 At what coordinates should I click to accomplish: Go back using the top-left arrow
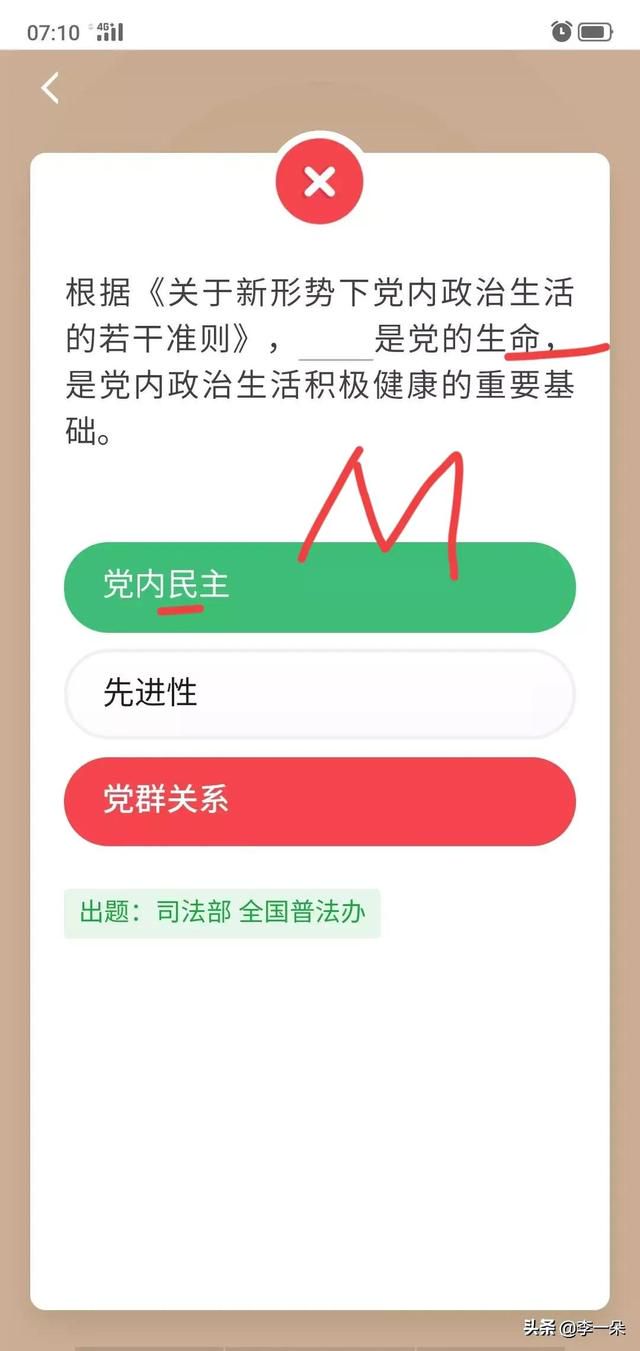coord(50,88)
